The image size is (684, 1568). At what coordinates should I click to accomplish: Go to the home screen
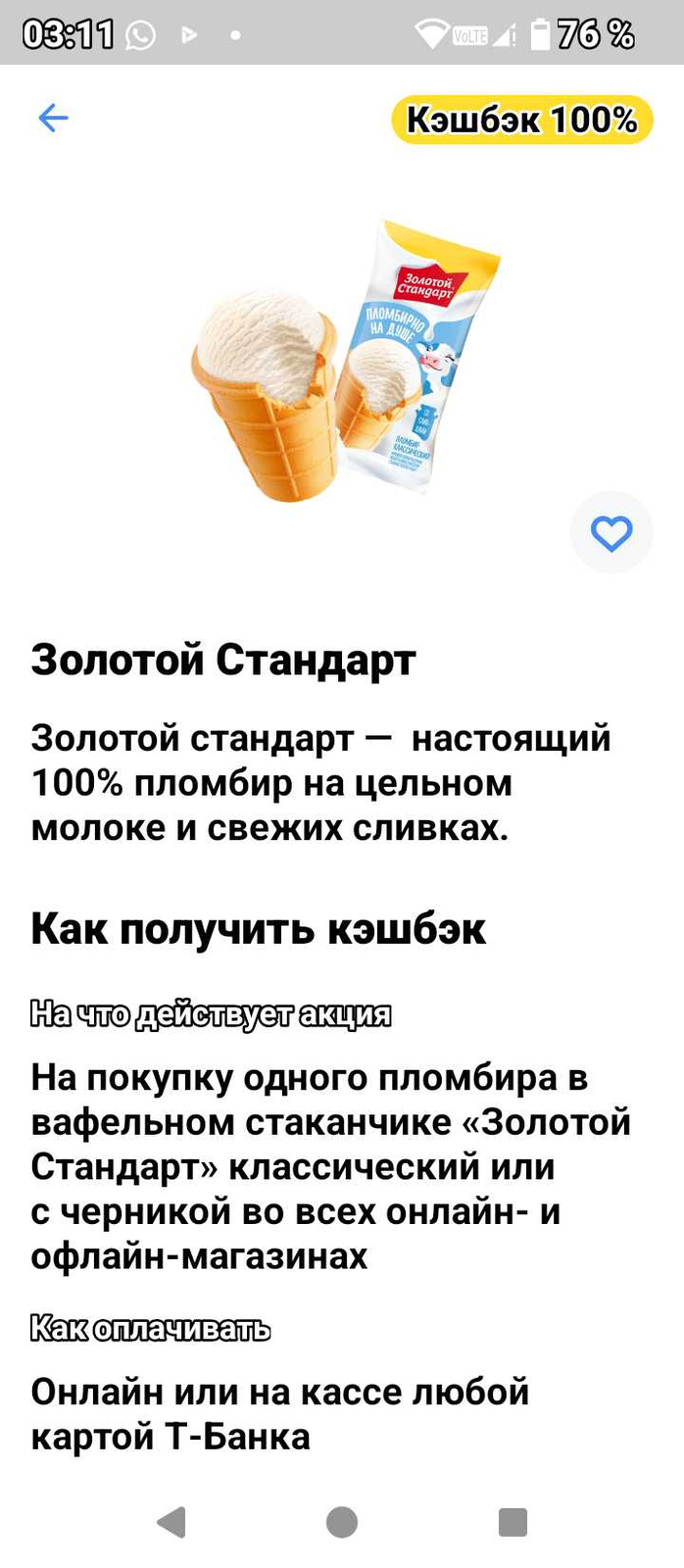click(342, 1522)
